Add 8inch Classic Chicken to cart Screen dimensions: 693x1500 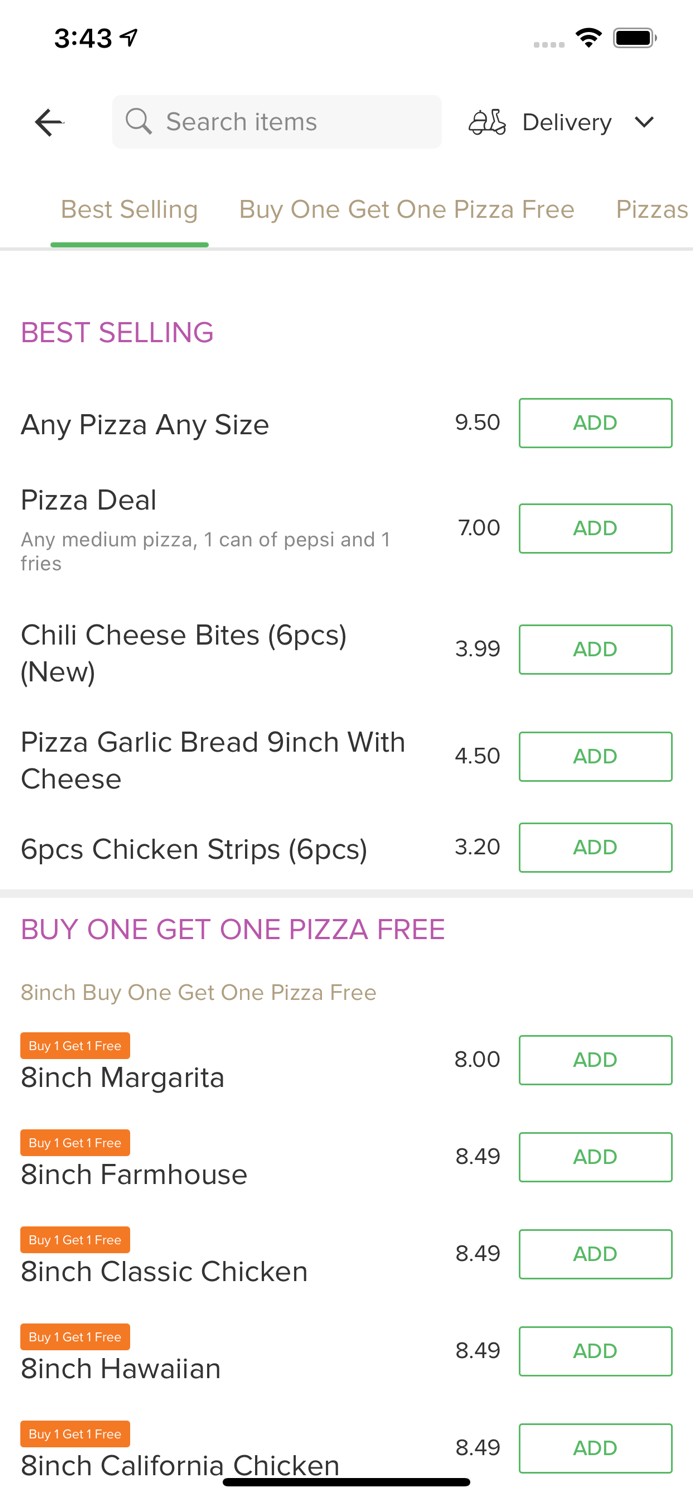click(x=595, y=1254)
